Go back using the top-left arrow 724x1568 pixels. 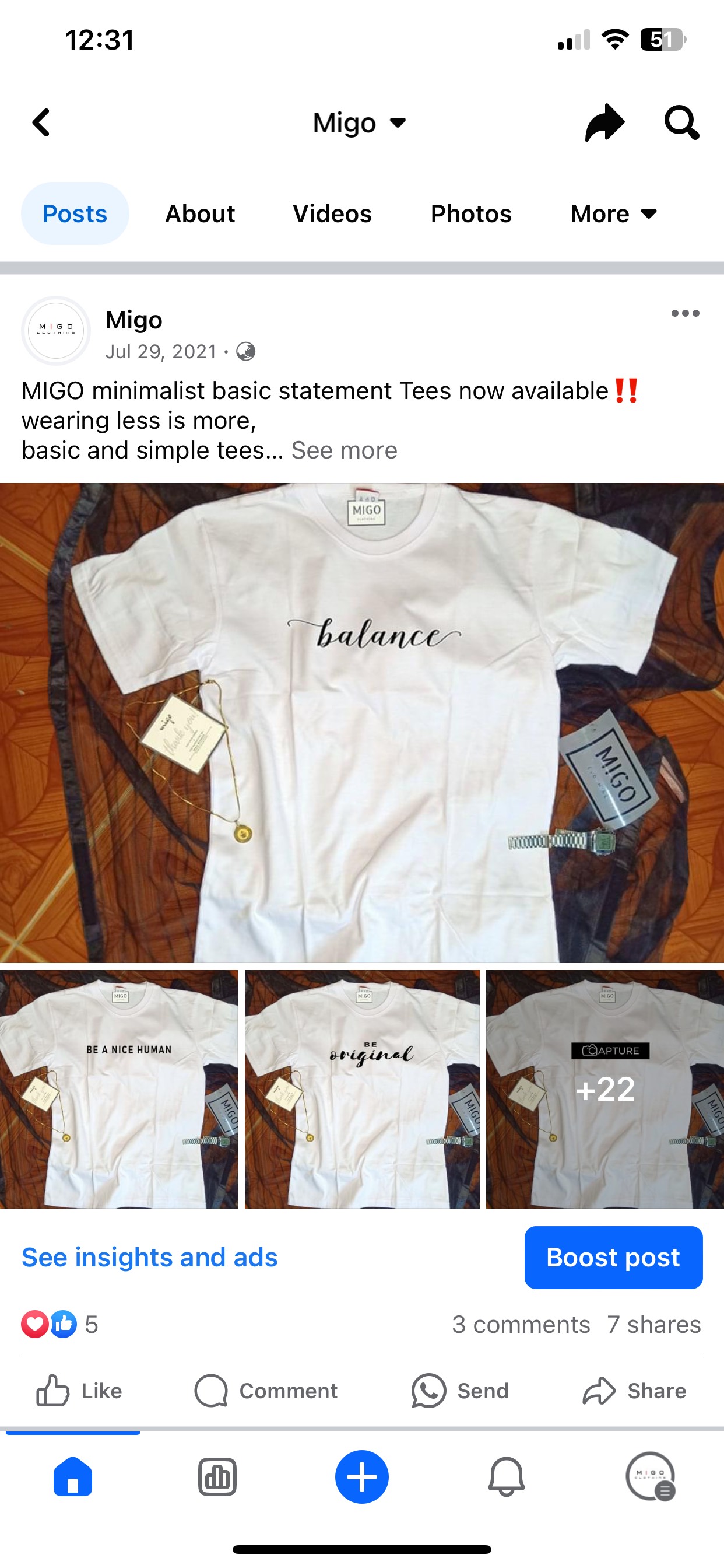(x=41, y=123)
